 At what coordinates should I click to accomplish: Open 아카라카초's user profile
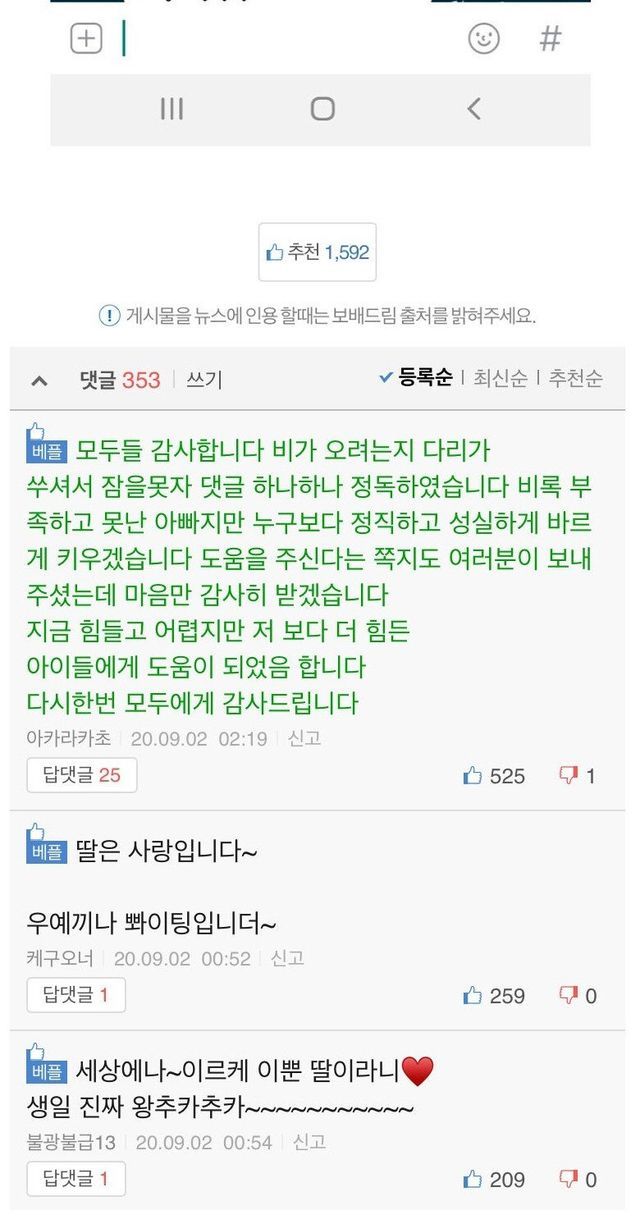(67, 739)
